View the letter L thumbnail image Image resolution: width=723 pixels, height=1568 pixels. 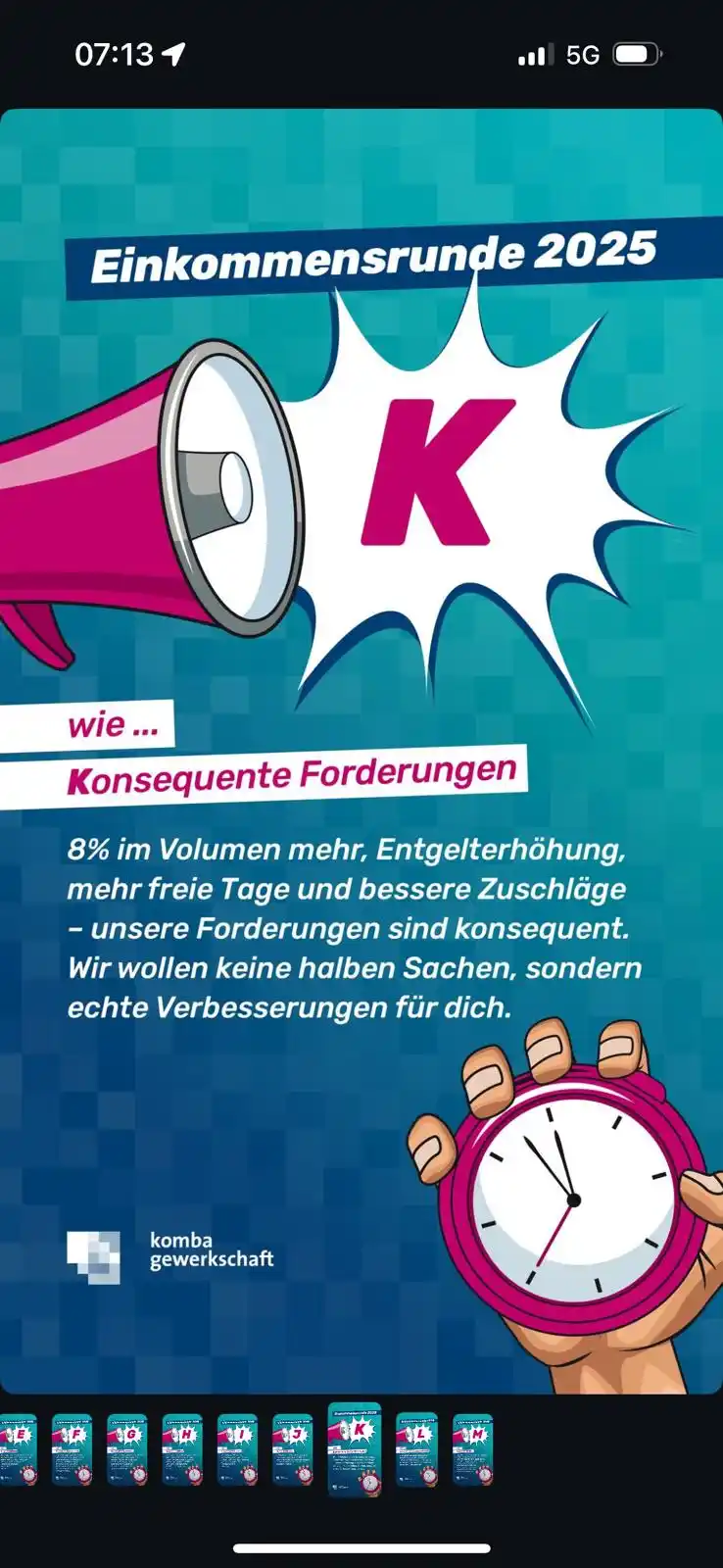pyautogui.click(x=416, y=1449)
